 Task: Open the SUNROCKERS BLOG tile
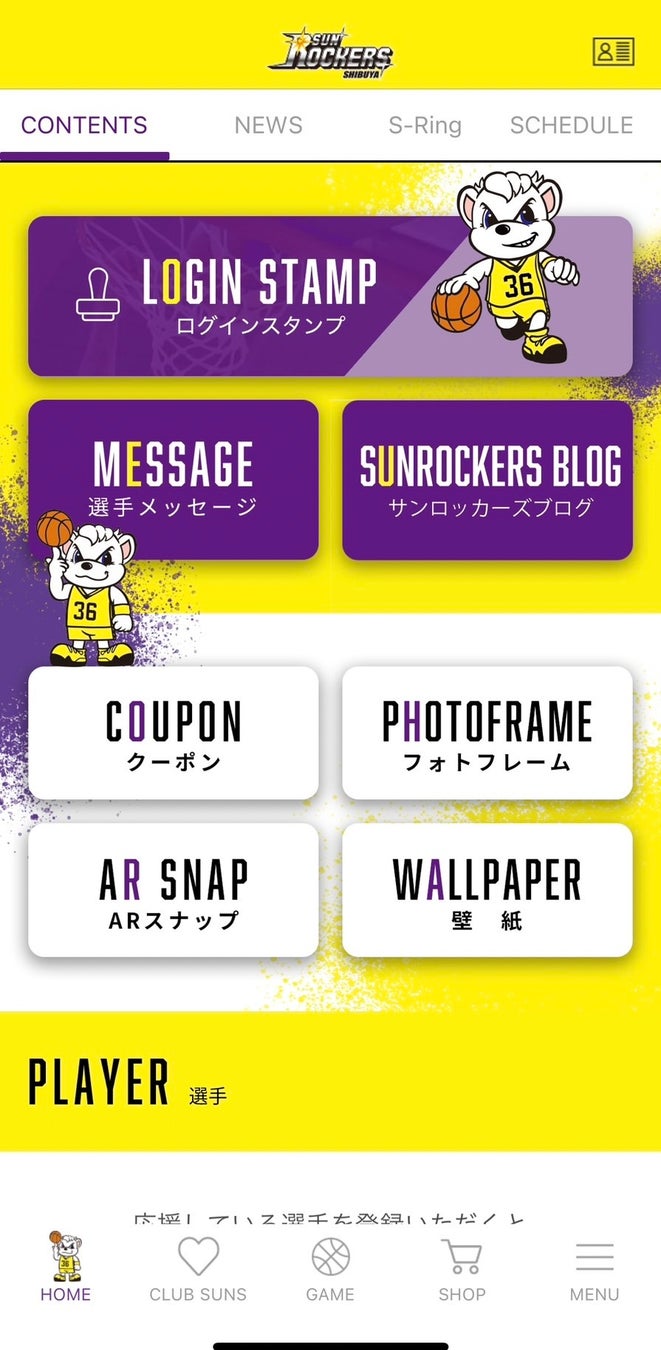pyautogui.click(x=488, y=480)
